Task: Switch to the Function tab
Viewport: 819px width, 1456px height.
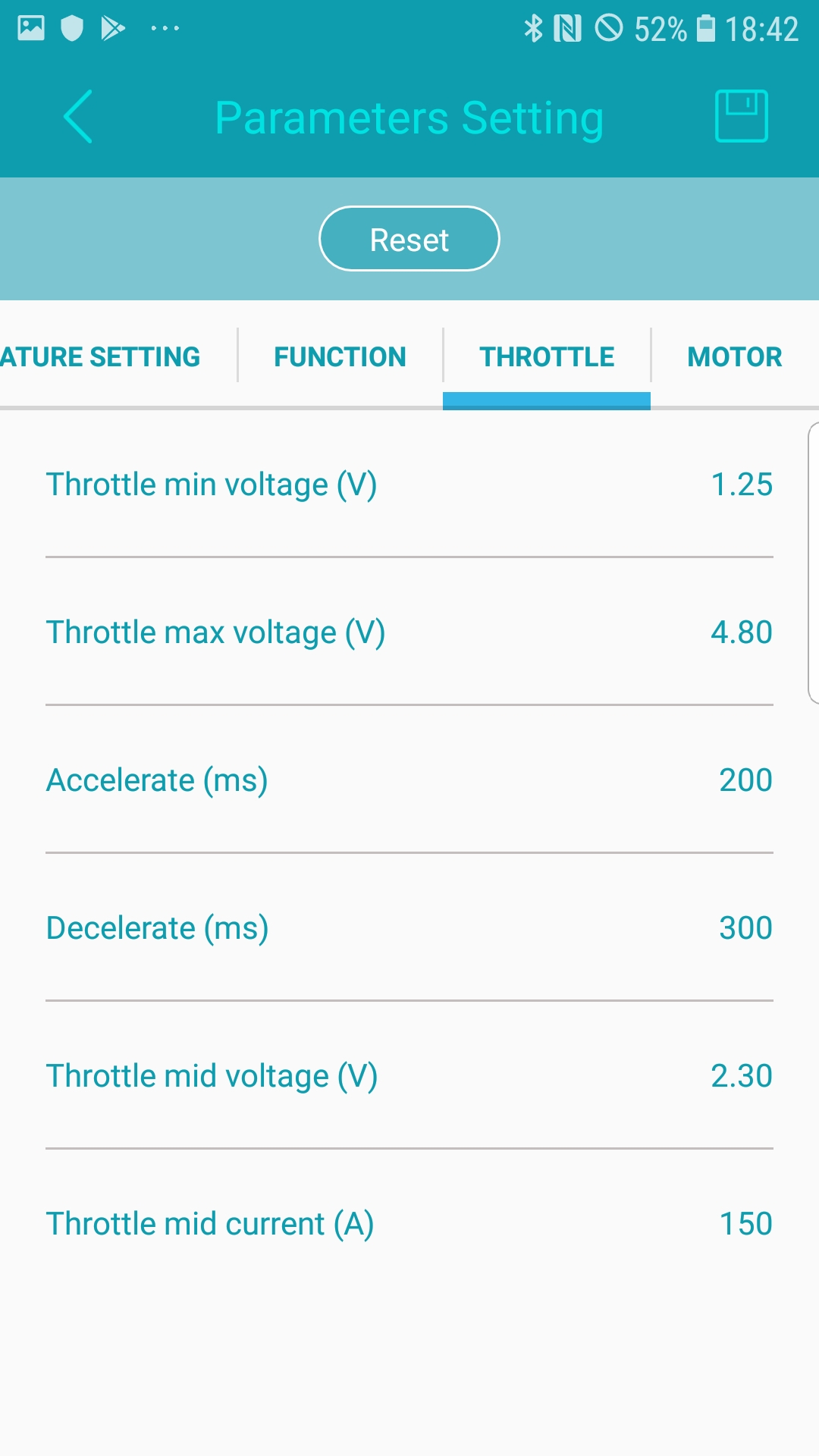Action: pos(340,356)
